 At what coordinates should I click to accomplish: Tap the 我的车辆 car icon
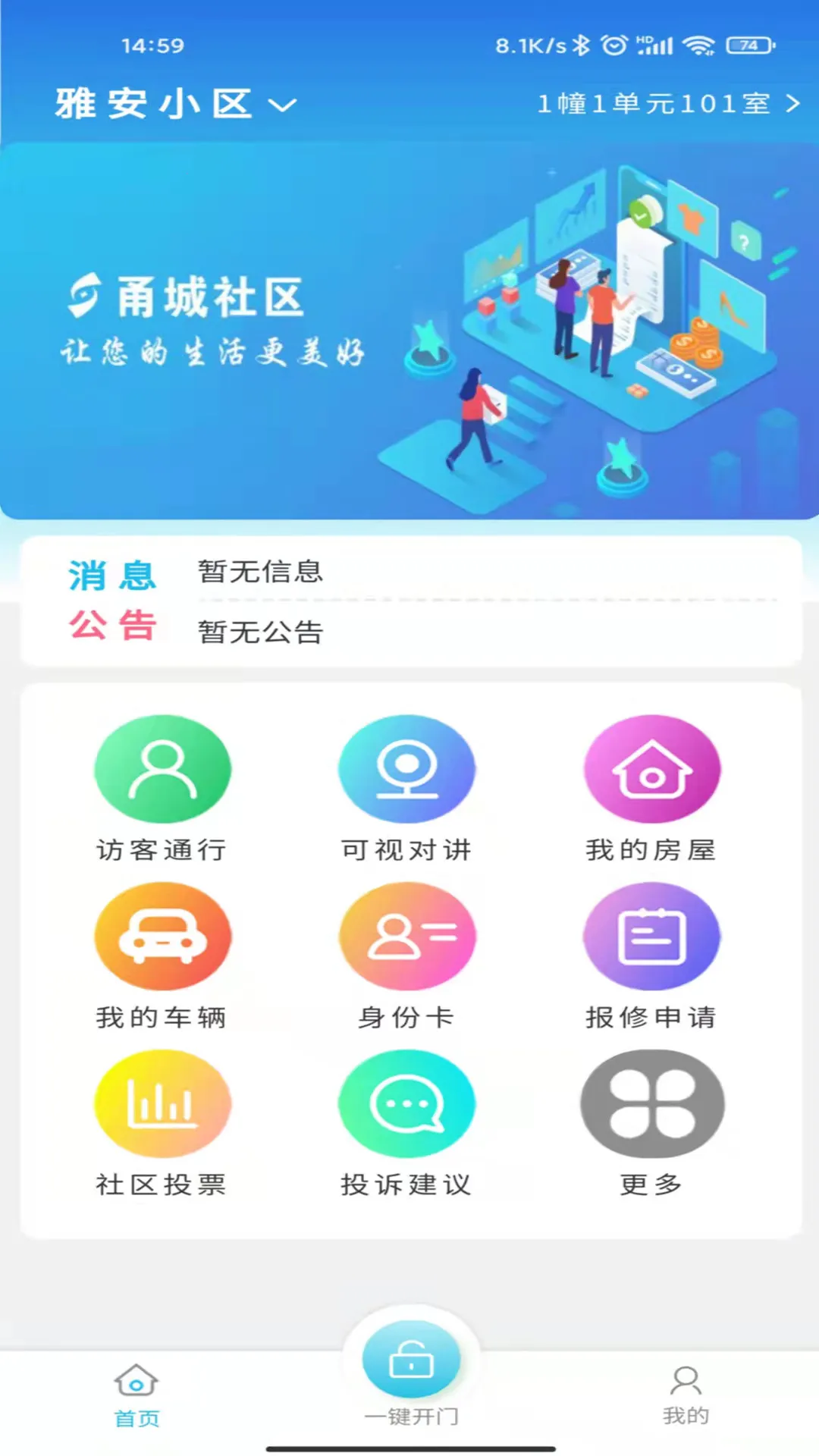[x=163, y=937]
